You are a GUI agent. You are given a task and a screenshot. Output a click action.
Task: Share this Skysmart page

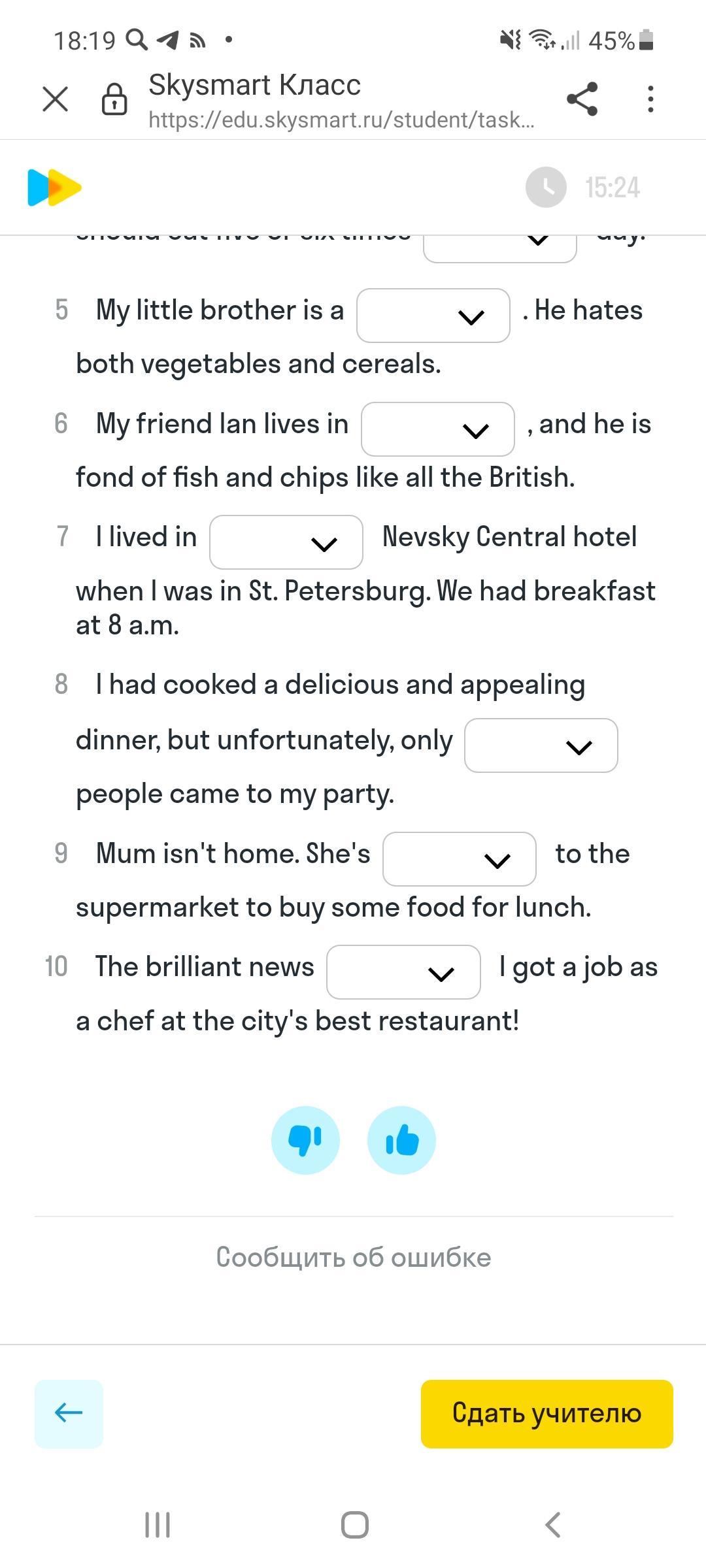pyautogui.click(x=582, y=99)
